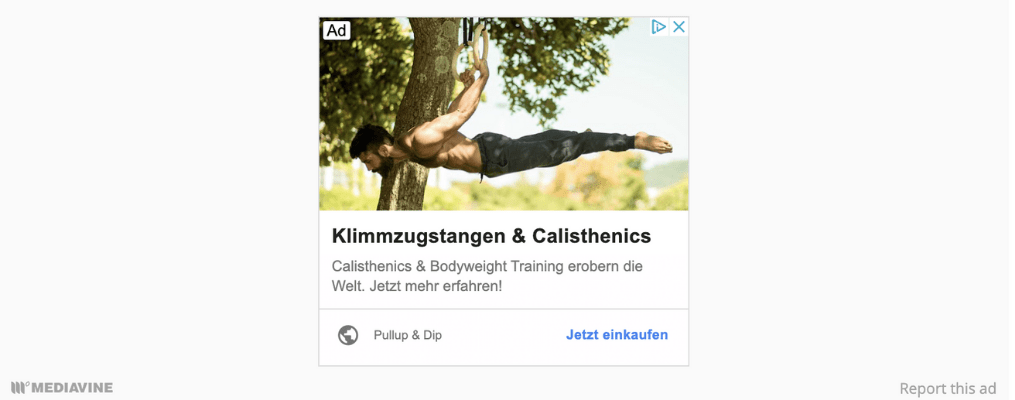Tap the Report this ad link
Image resolution: width=1015 pixels, height=400 pixels.
coord(947,388)
